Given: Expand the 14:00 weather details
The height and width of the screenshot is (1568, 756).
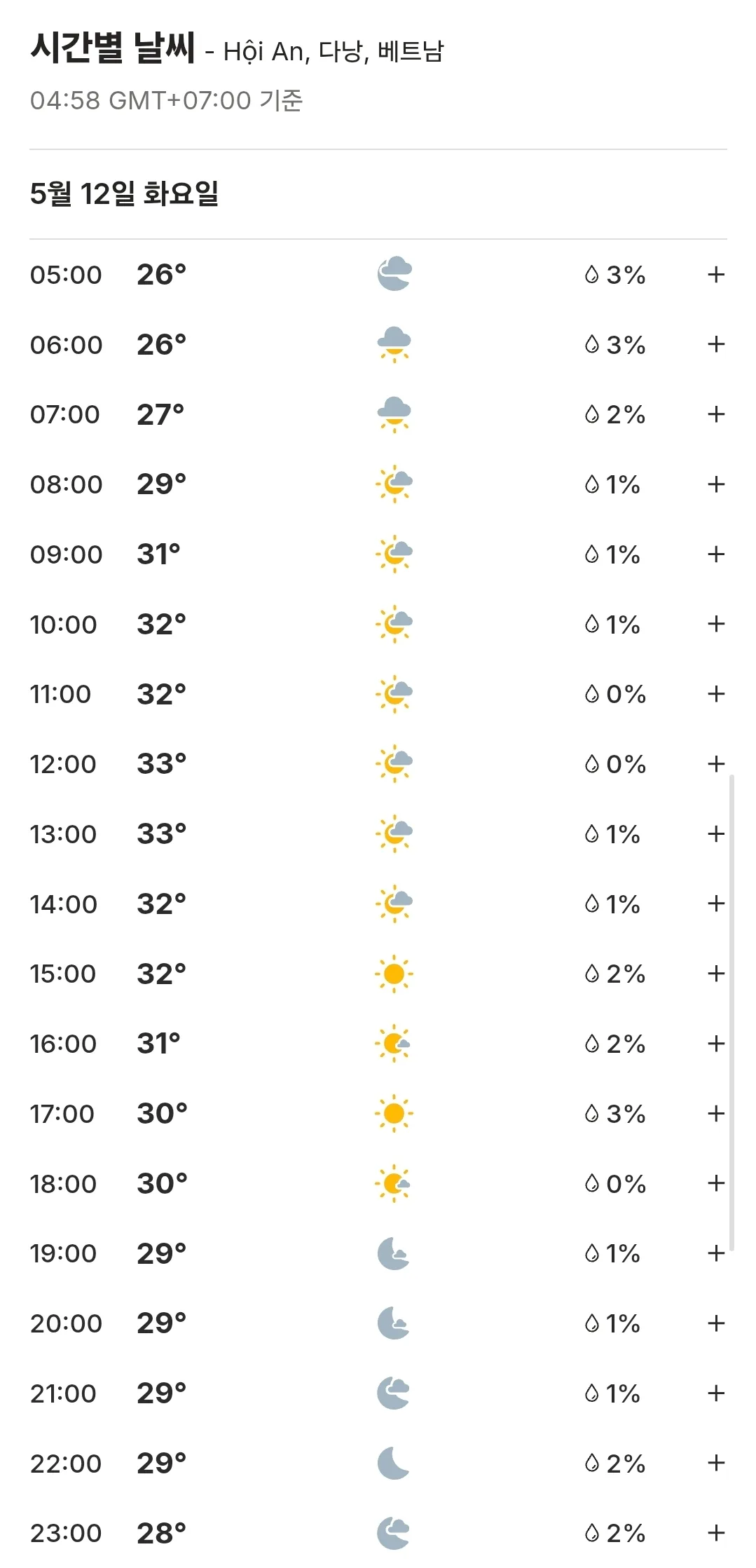Looking at the screenshot, I should [715, 904].
